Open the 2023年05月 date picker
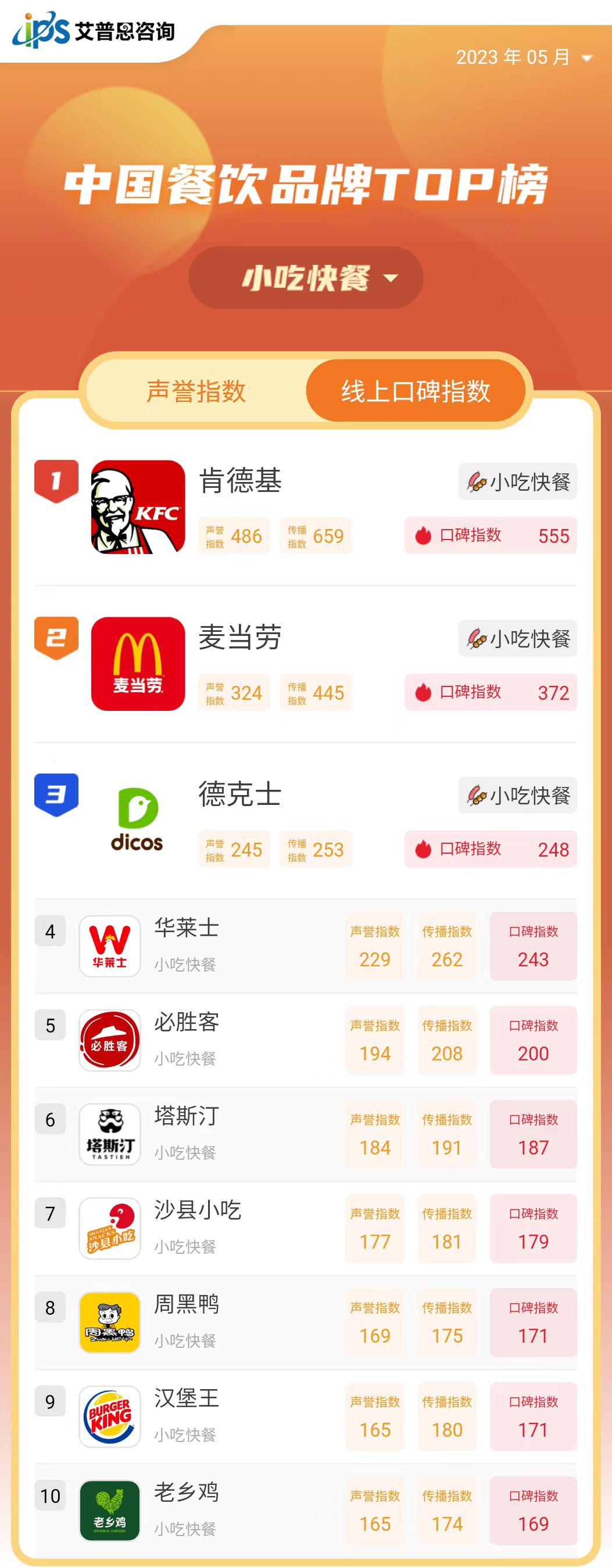612x1568 pixels. 524,57
